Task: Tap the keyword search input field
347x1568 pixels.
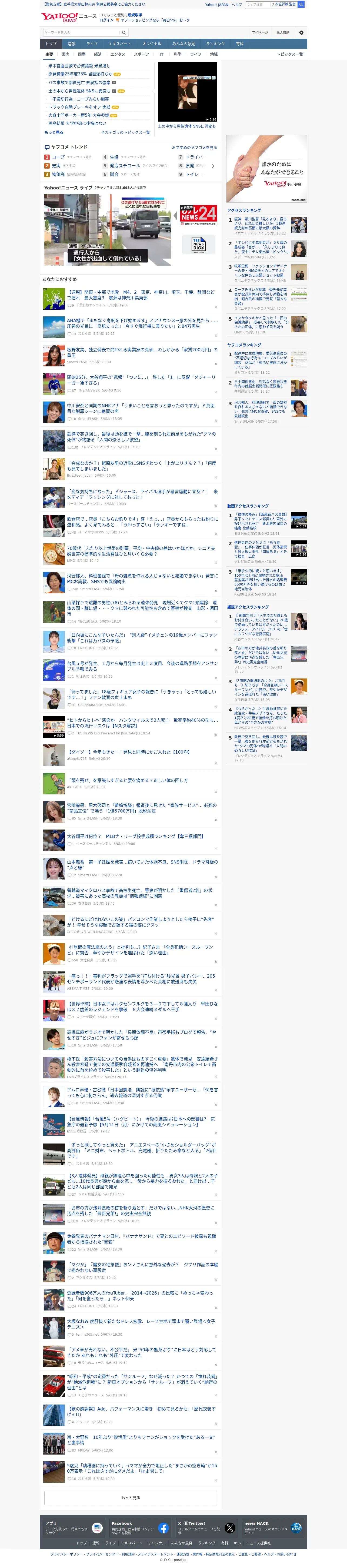Action: tap(82, 32)
